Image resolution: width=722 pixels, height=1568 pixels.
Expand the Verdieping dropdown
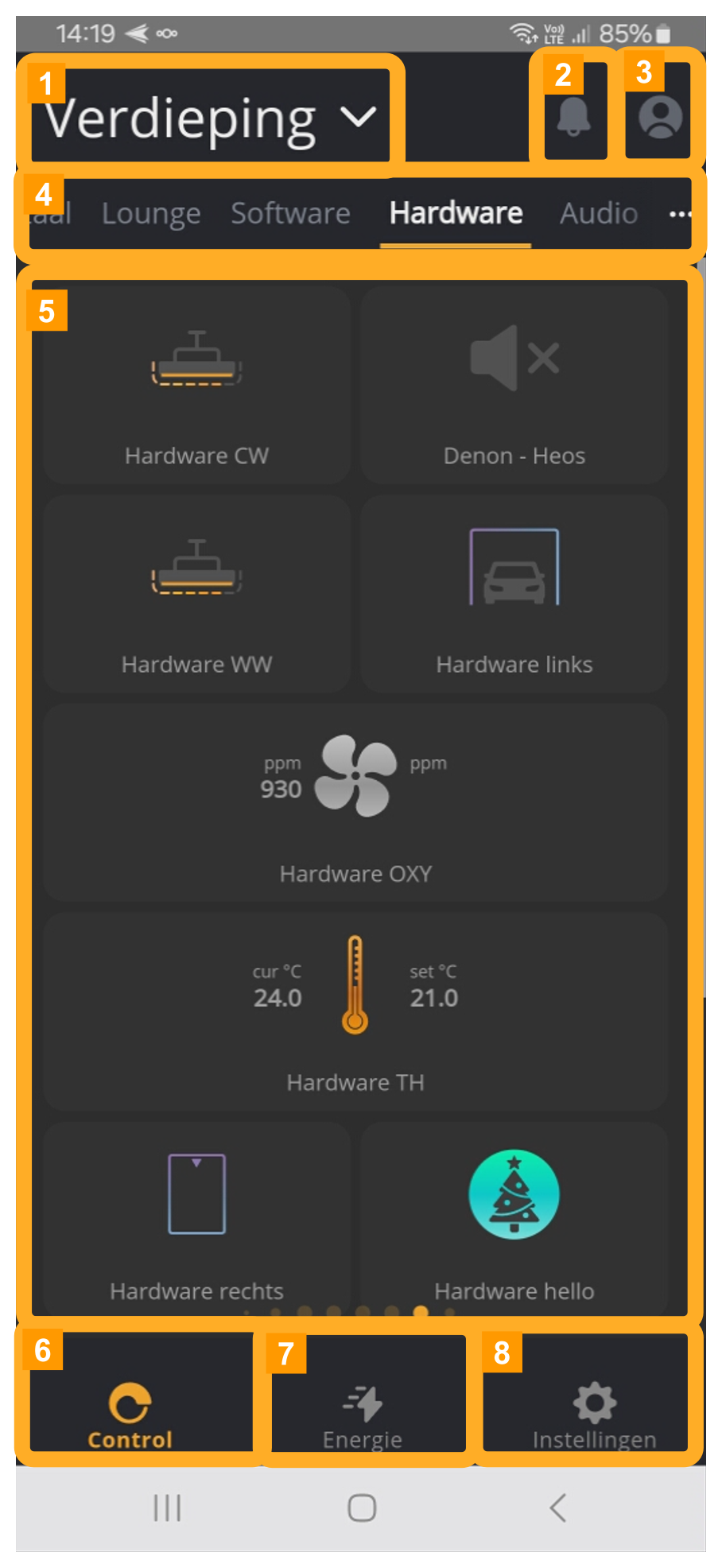pos(211,118)
